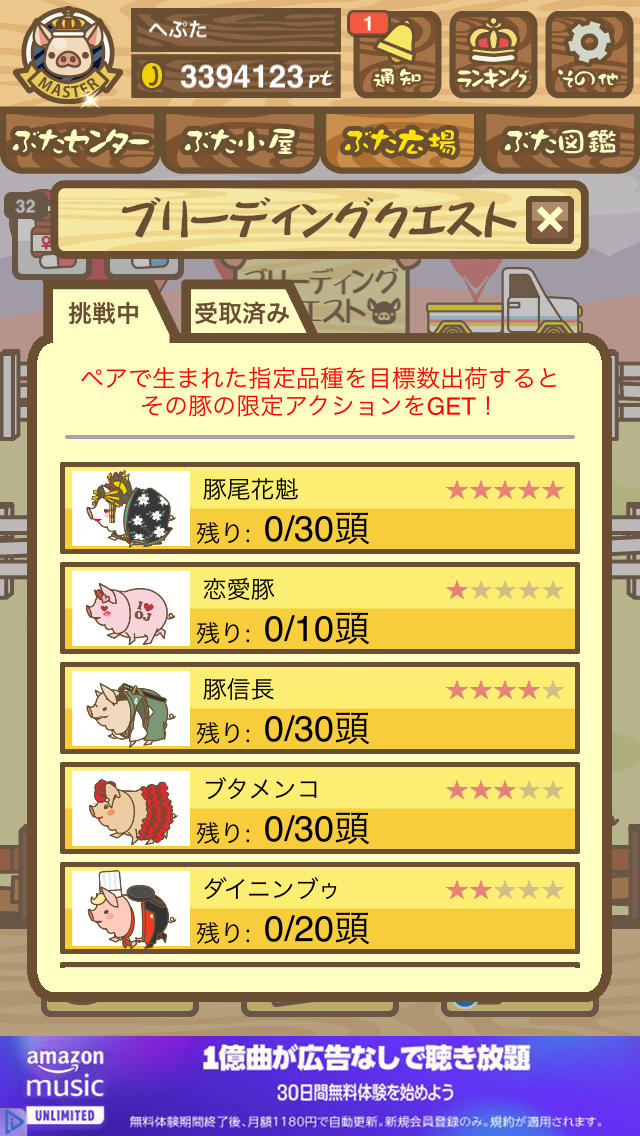Go to ぶたセンター

point(81,142)
